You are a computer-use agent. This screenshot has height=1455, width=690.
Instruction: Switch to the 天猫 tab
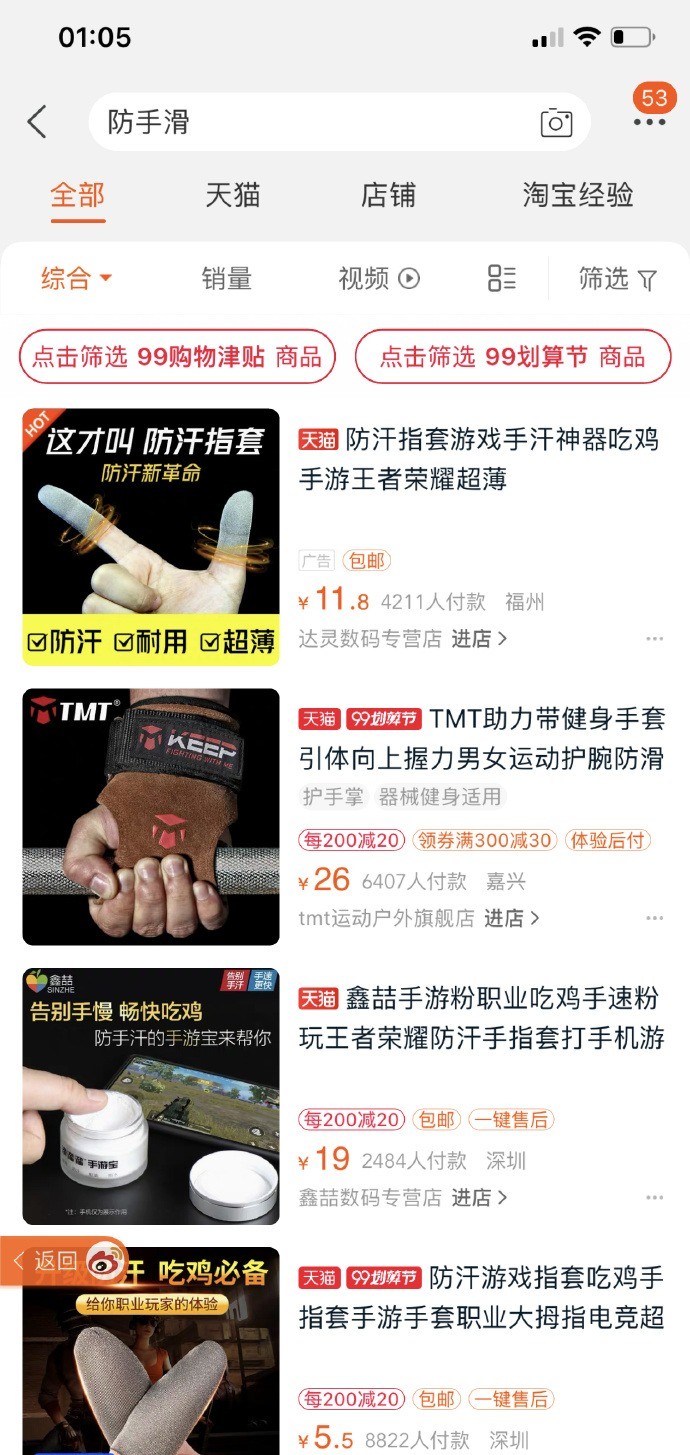pos(232,195)
